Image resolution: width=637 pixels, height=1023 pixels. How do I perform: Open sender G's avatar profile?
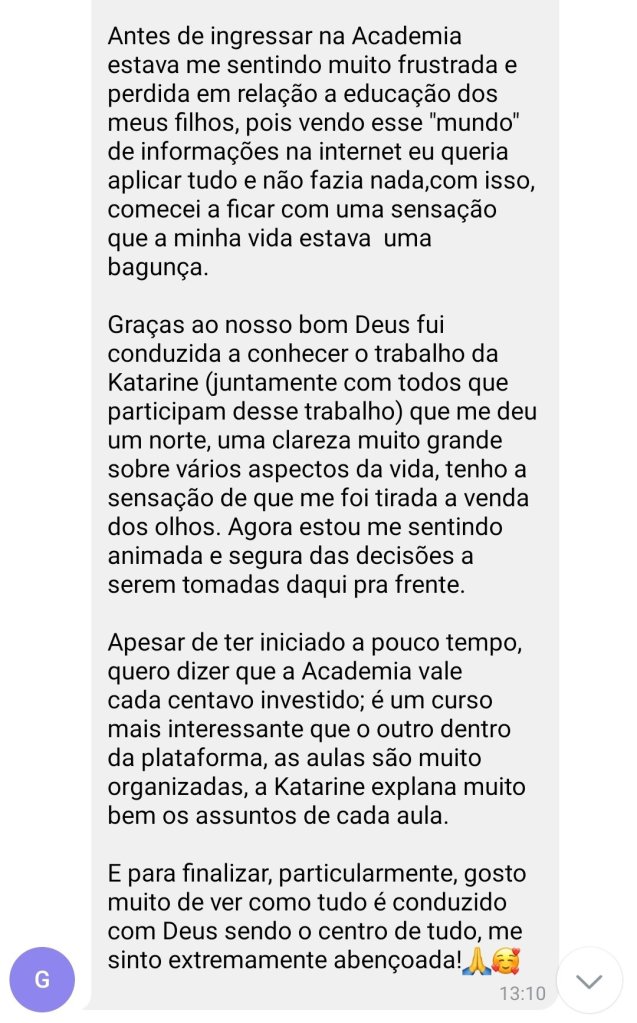[42, 979]
